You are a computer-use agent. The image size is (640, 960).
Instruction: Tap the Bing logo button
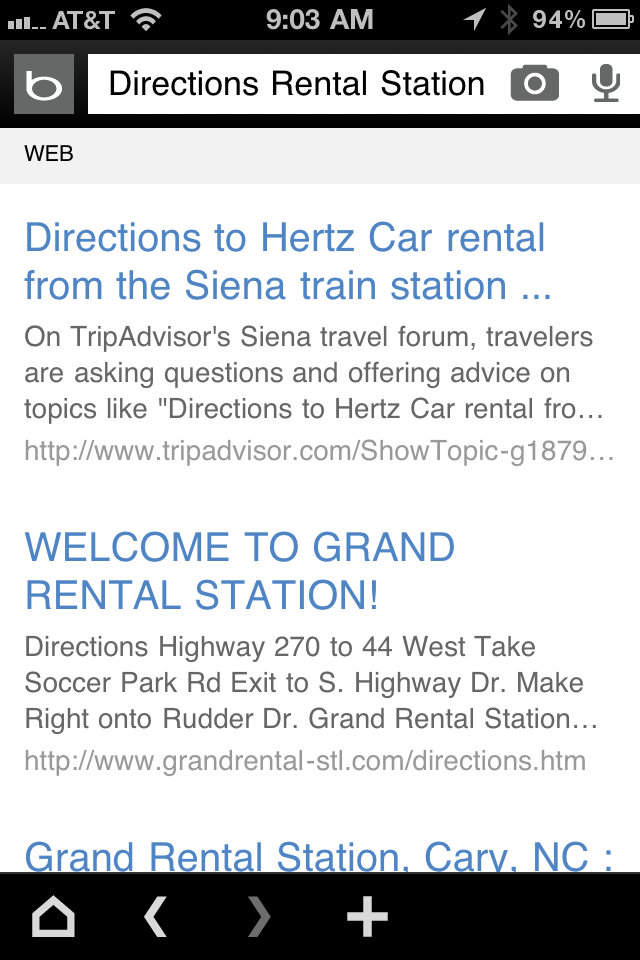pyautogui.click(x=44, y=85)
